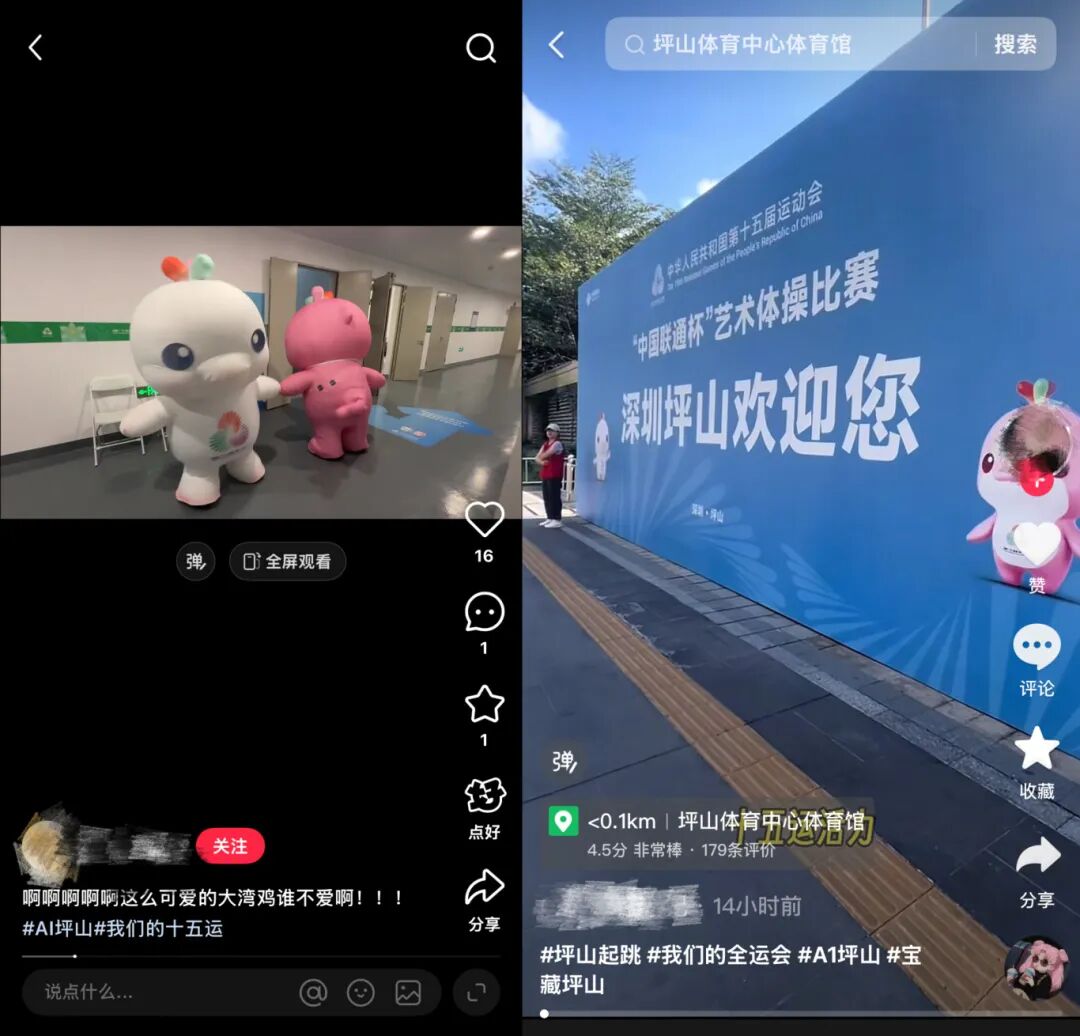Watch in full screen via 全屏观看
The width and height of the screenshot is (1080, 1036).
pyautogui.click(x=288, y=562)
